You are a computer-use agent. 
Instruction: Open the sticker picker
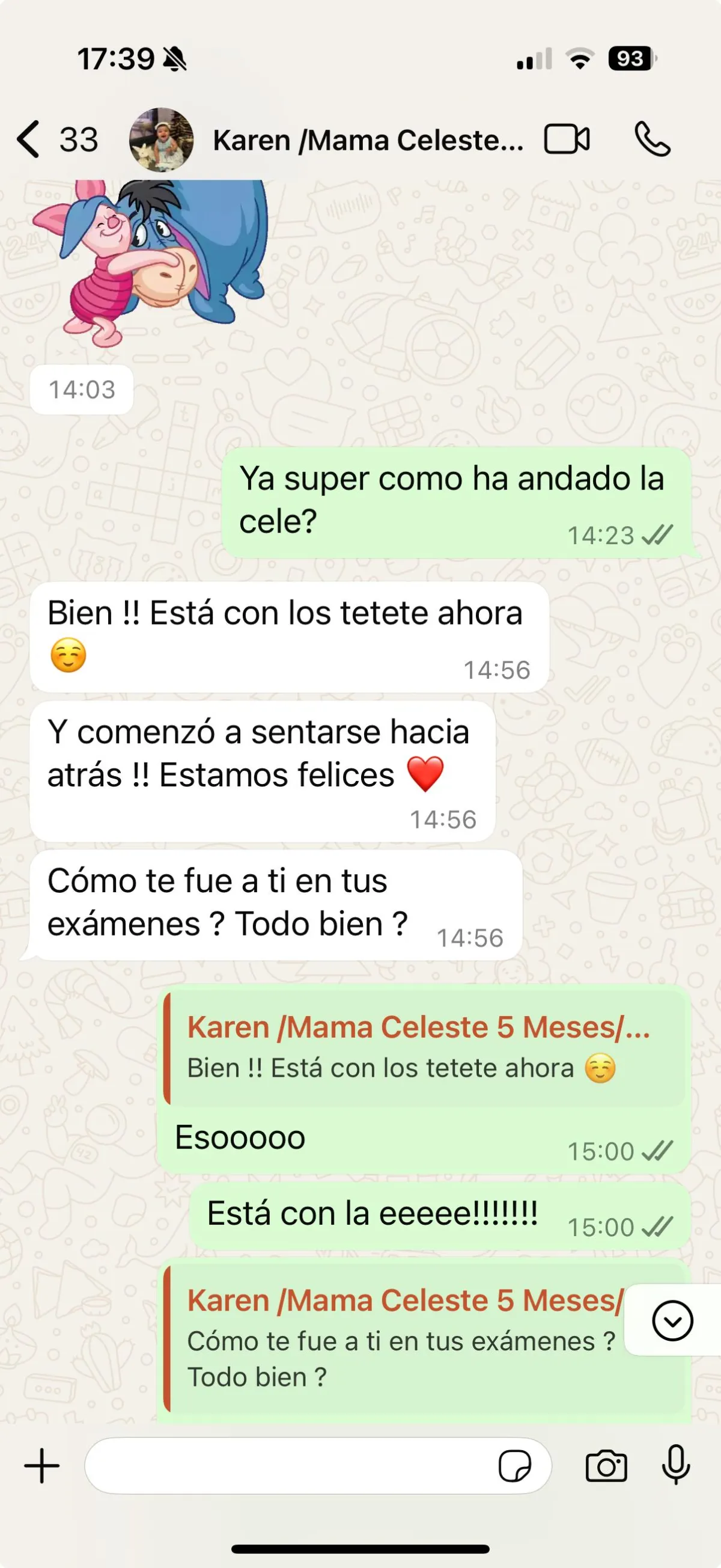515,1466
